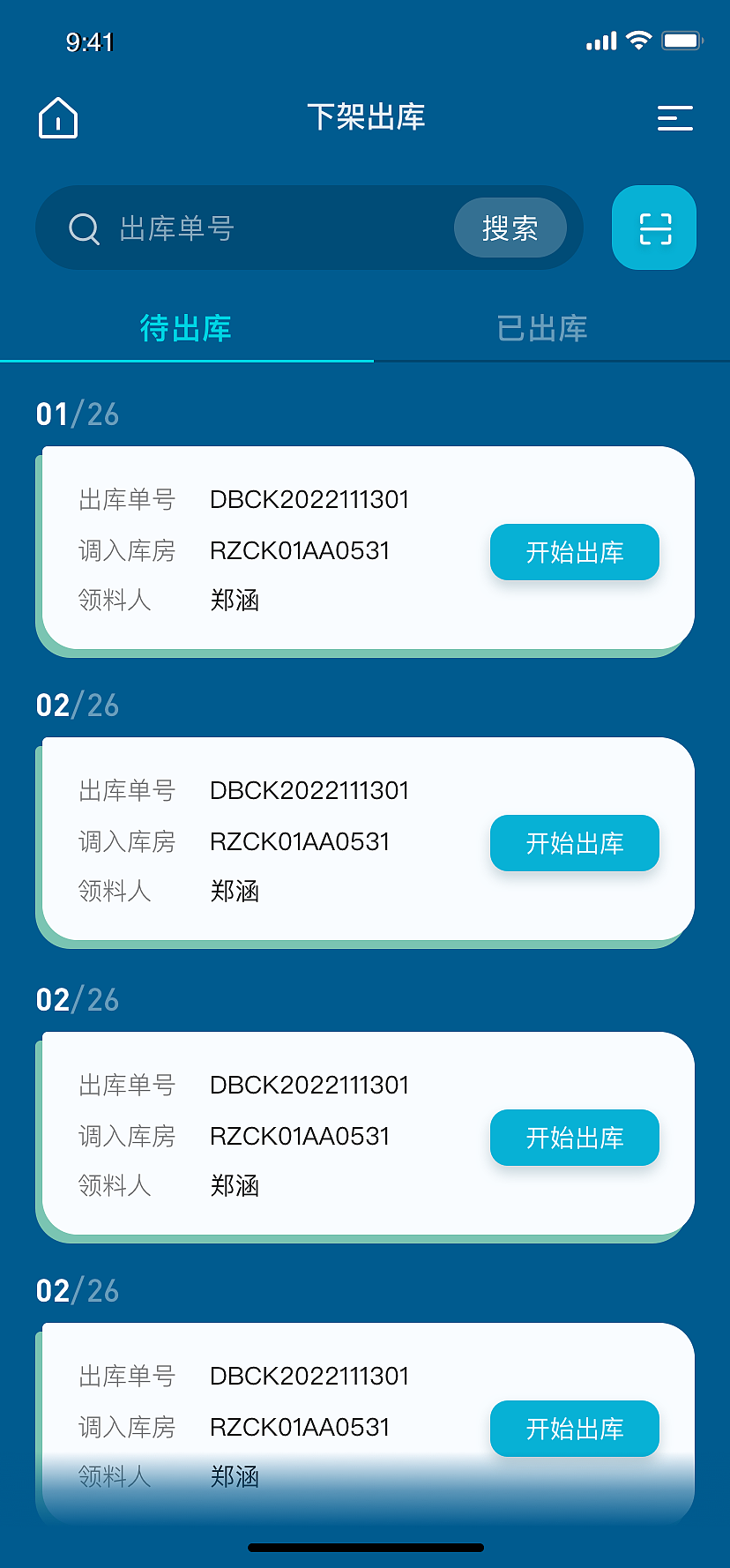Screen dimensions: 730x1568
Task: Stay on the 待出库 tab
Action: [x=184, y=328]
